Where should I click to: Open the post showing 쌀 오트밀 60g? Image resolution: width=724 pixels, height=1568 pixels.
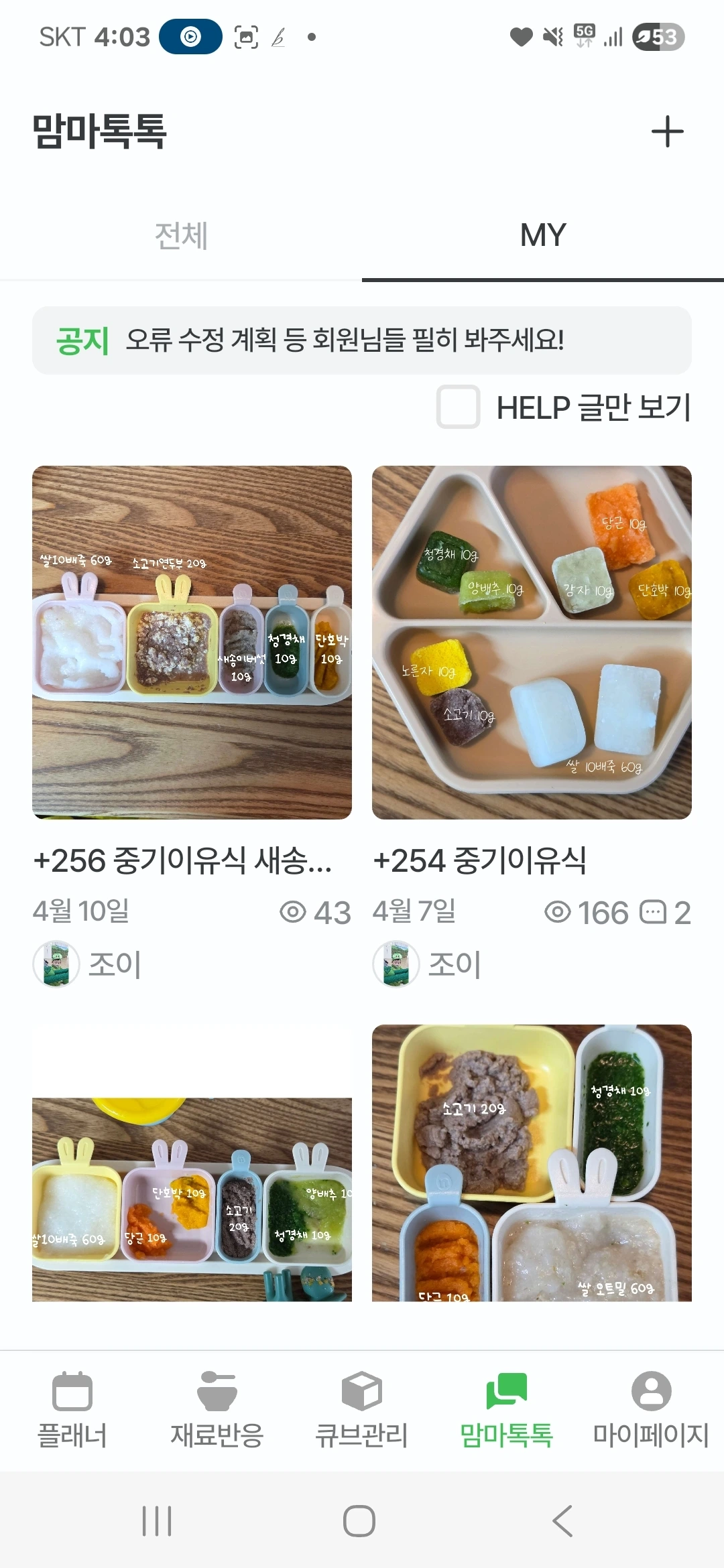[x=532, y=1163]
